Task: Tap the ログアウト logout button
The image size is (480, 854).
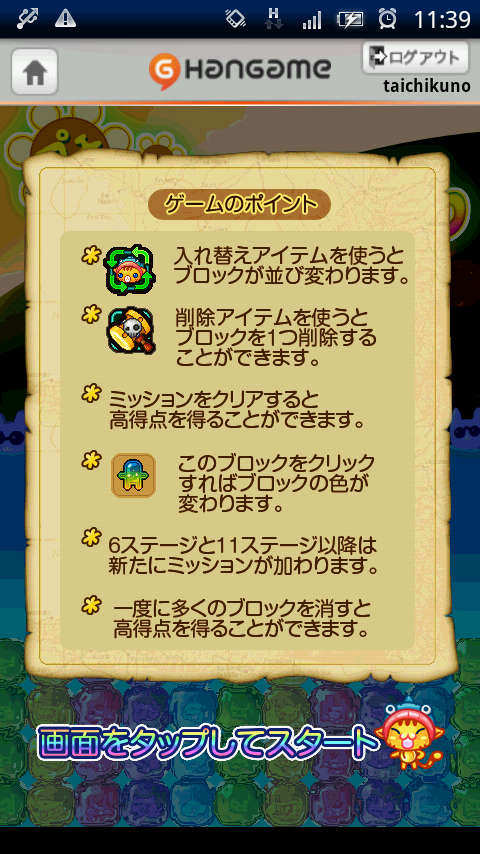Action: [x=415, y=58]
